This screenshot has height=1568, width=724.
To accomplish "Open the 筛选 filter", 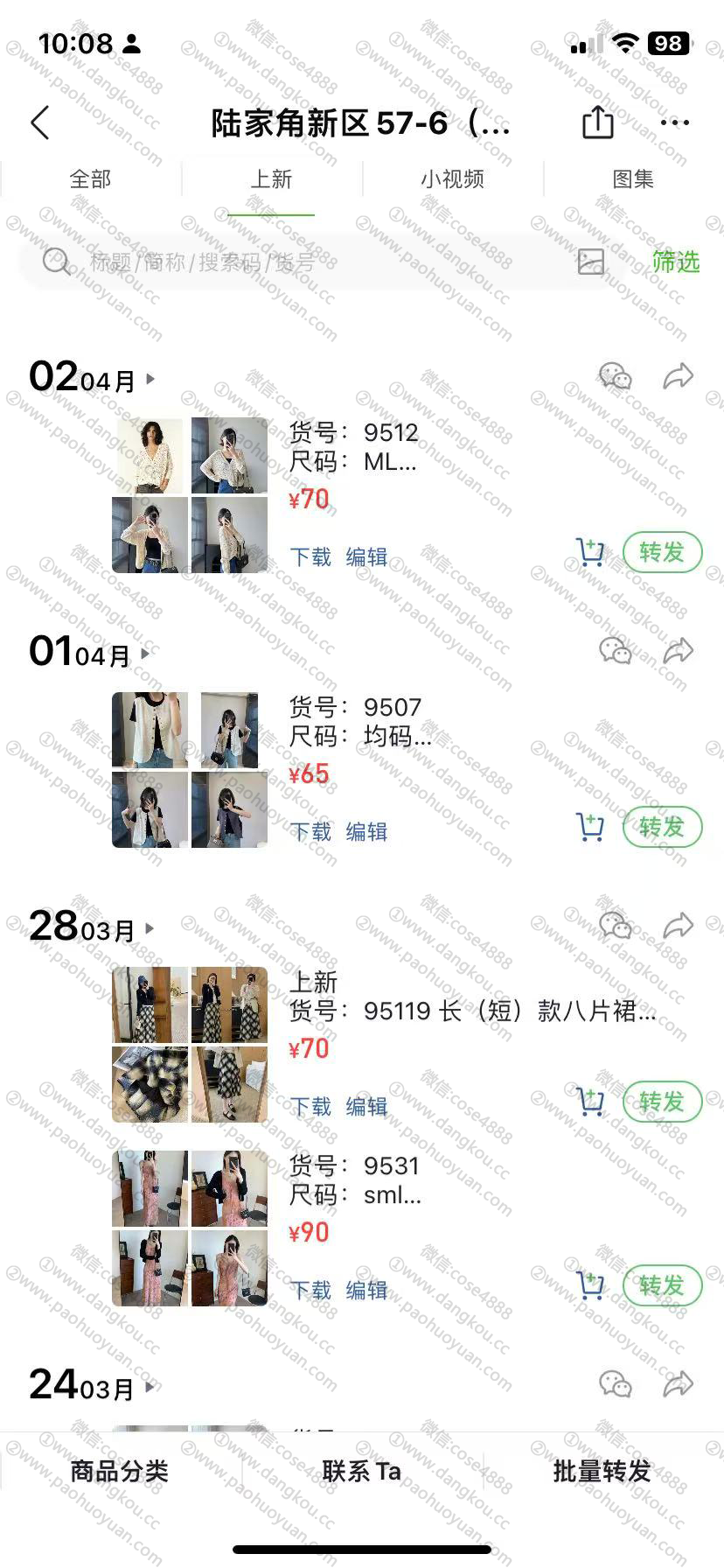I will 676,262.
